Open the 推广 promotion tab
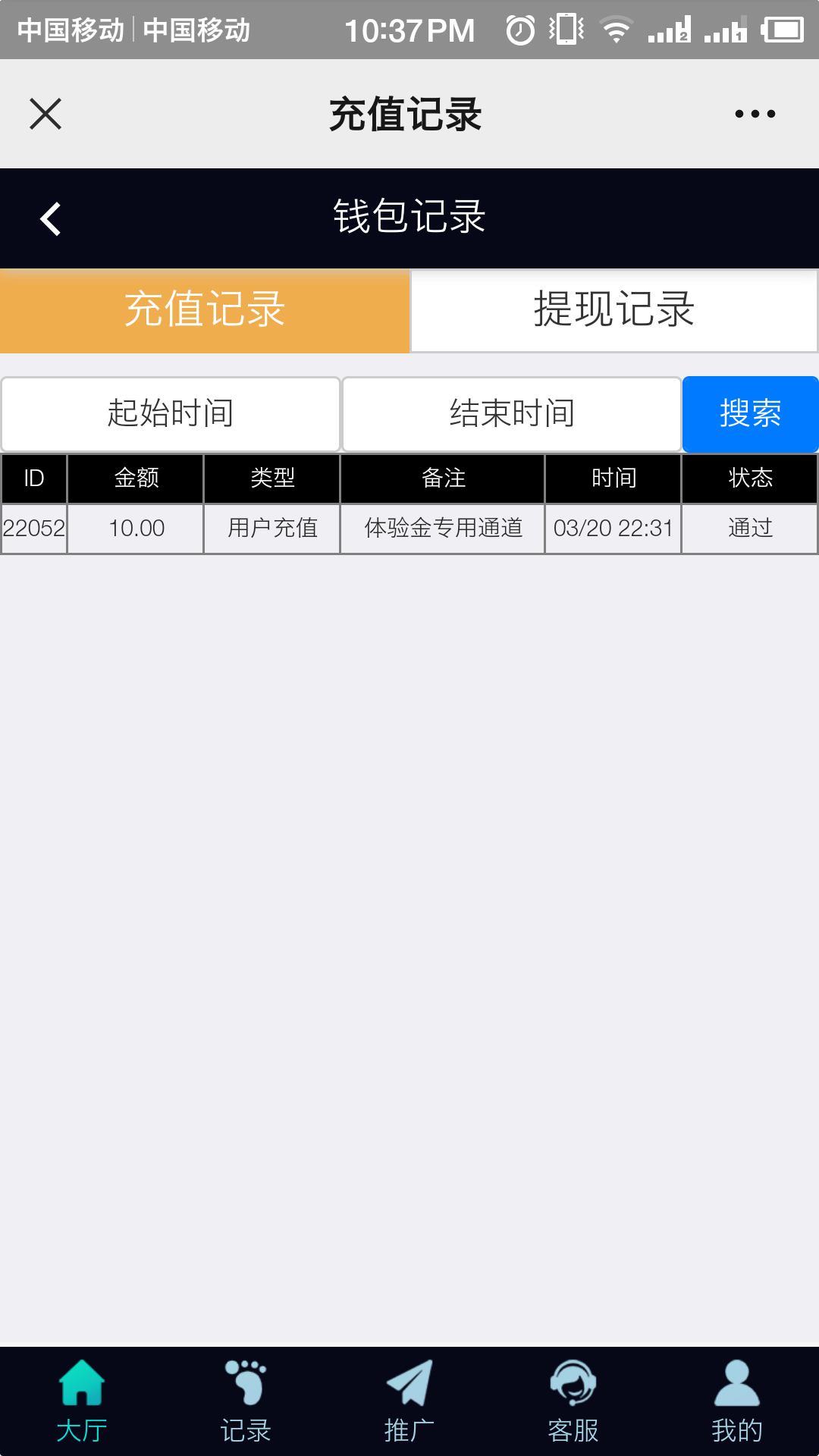 tap(409, 1401)
